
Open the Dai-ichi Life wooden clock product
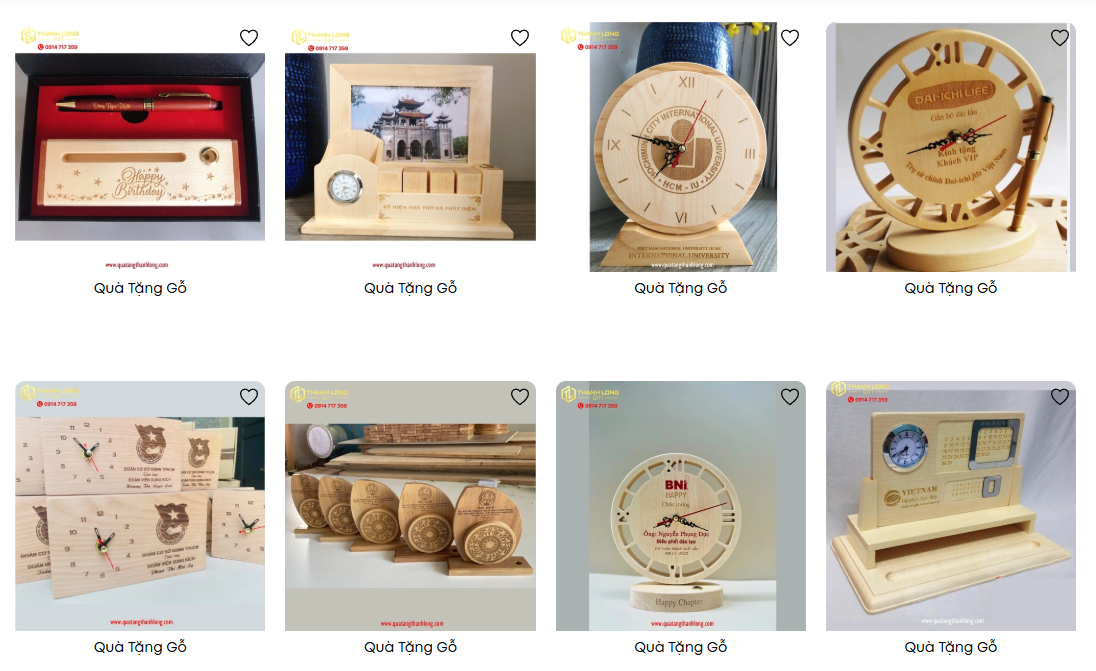coord(951,150)
